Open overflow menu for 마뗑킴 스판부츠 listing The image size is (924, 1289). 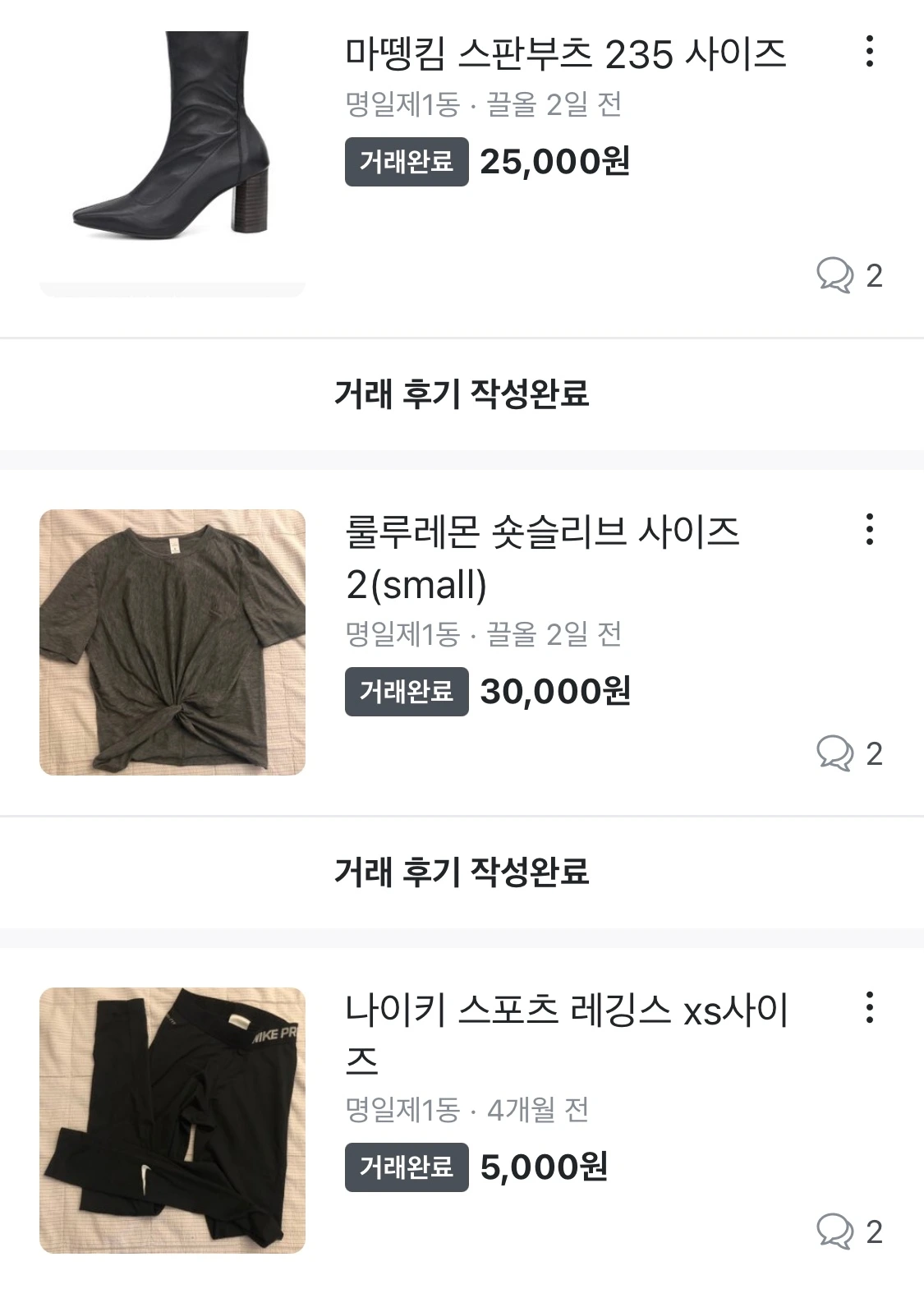tap(869, 52)
